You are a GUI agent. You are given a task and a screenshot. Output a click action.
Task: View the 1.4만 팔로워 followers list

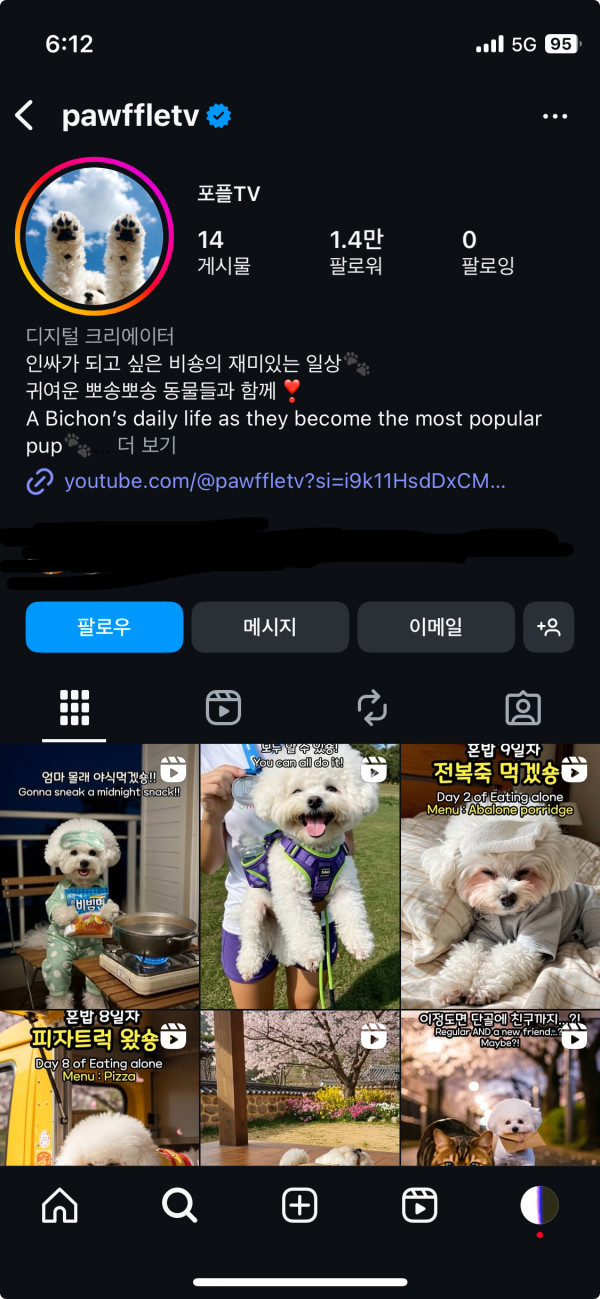[x=356, y=251]
